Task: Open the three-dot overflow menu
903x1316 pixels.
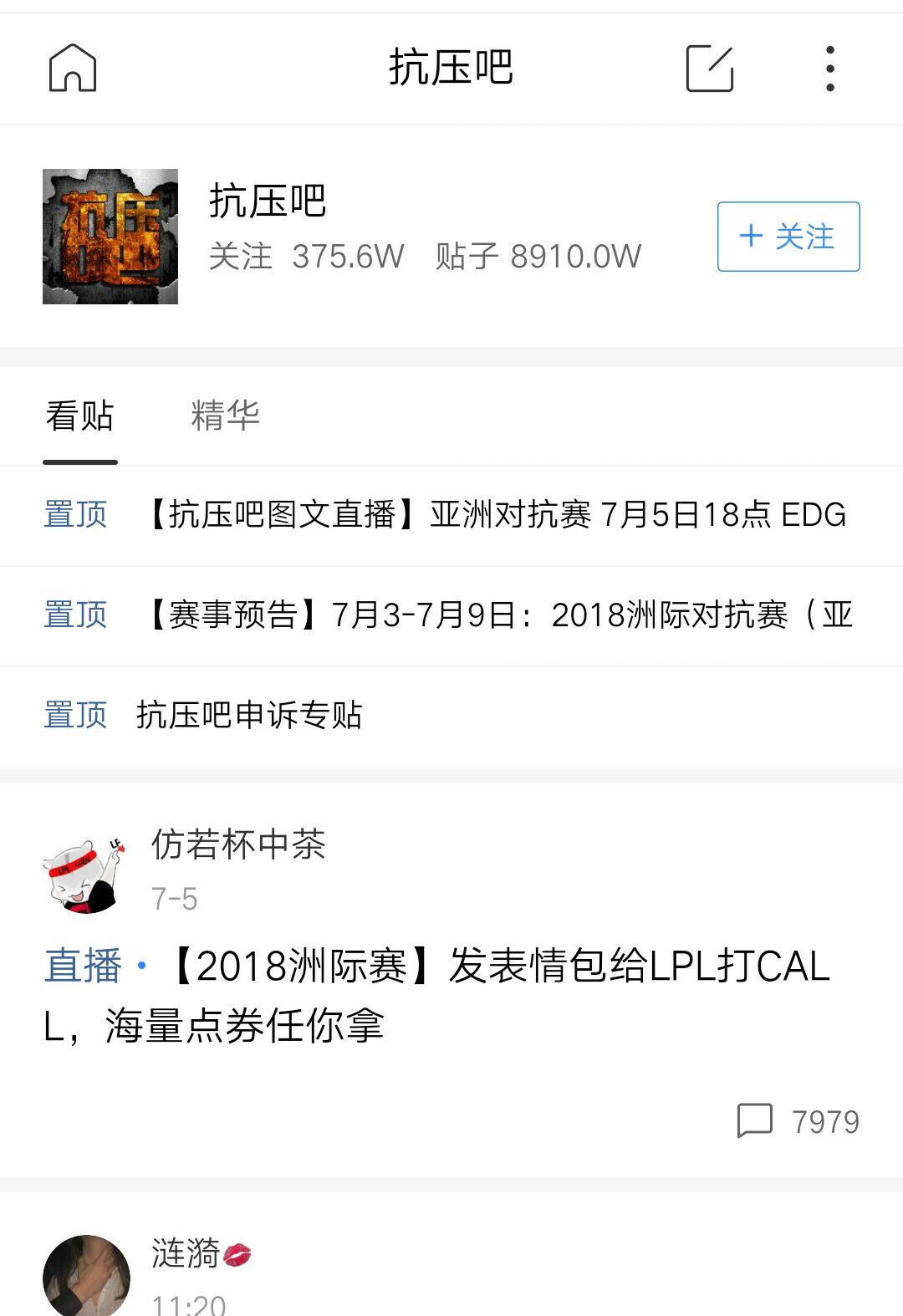Action: (829, 69)
